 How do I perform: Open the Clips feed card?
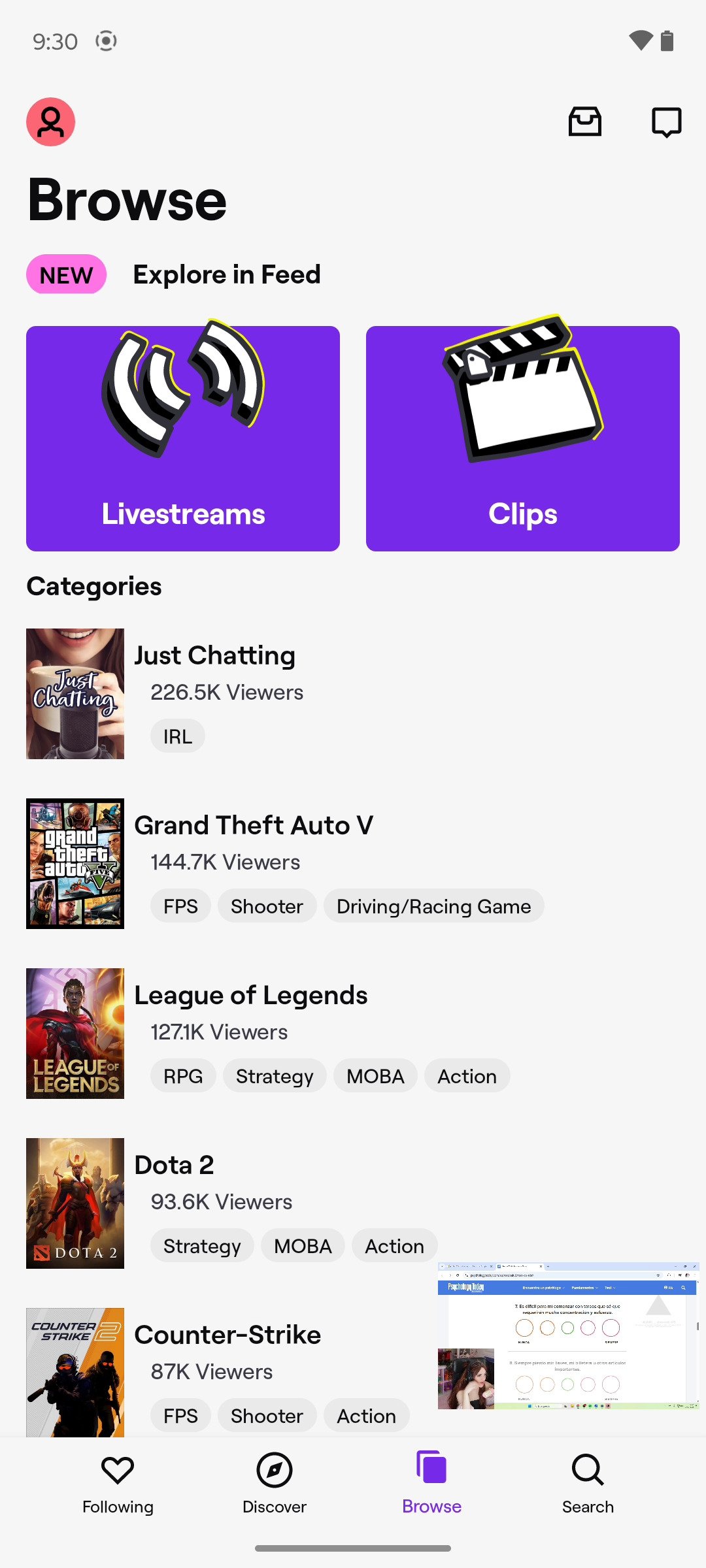523,438
